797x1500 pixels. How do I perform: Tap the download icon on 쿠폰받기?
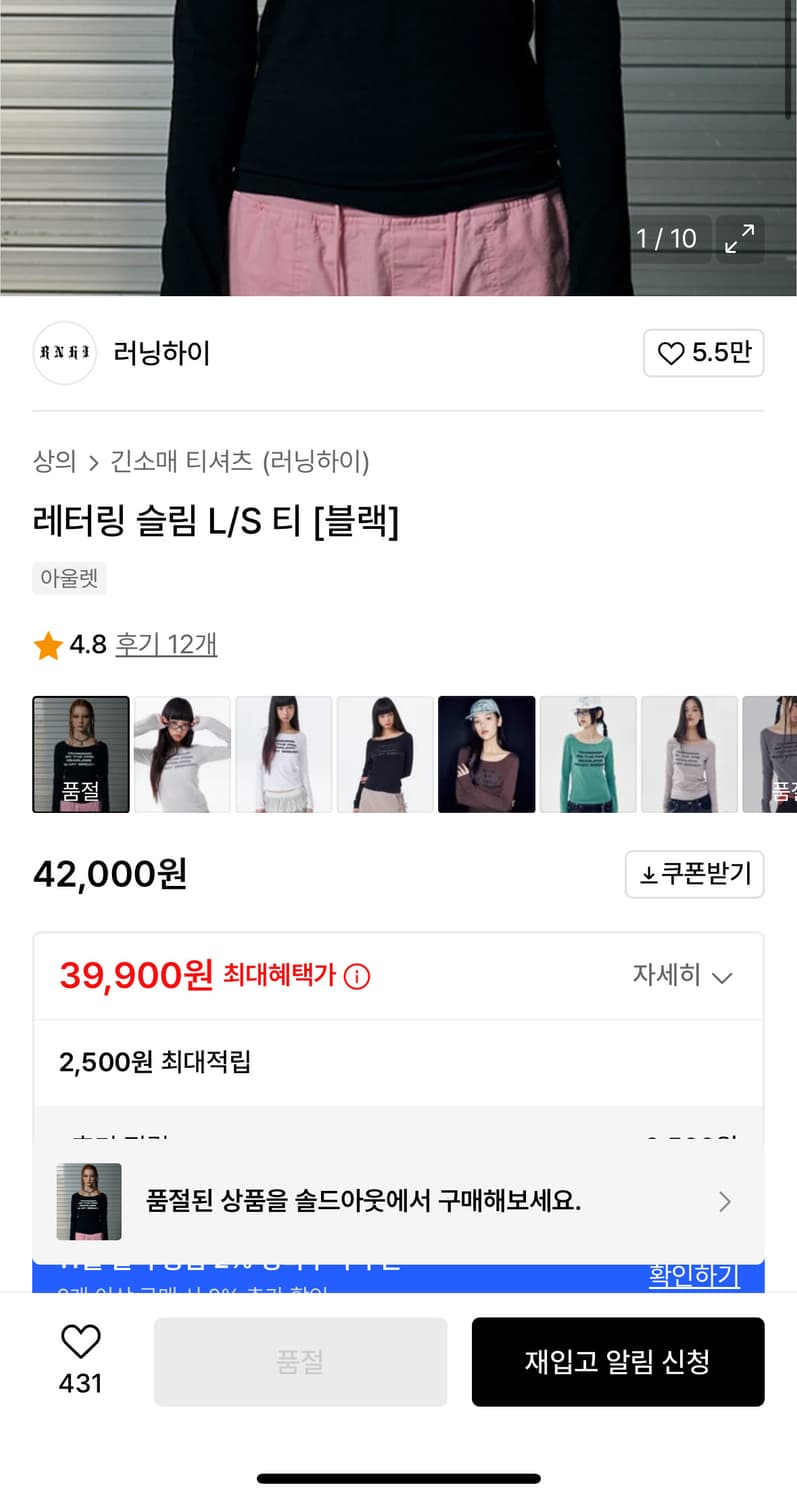click(651, 873)
